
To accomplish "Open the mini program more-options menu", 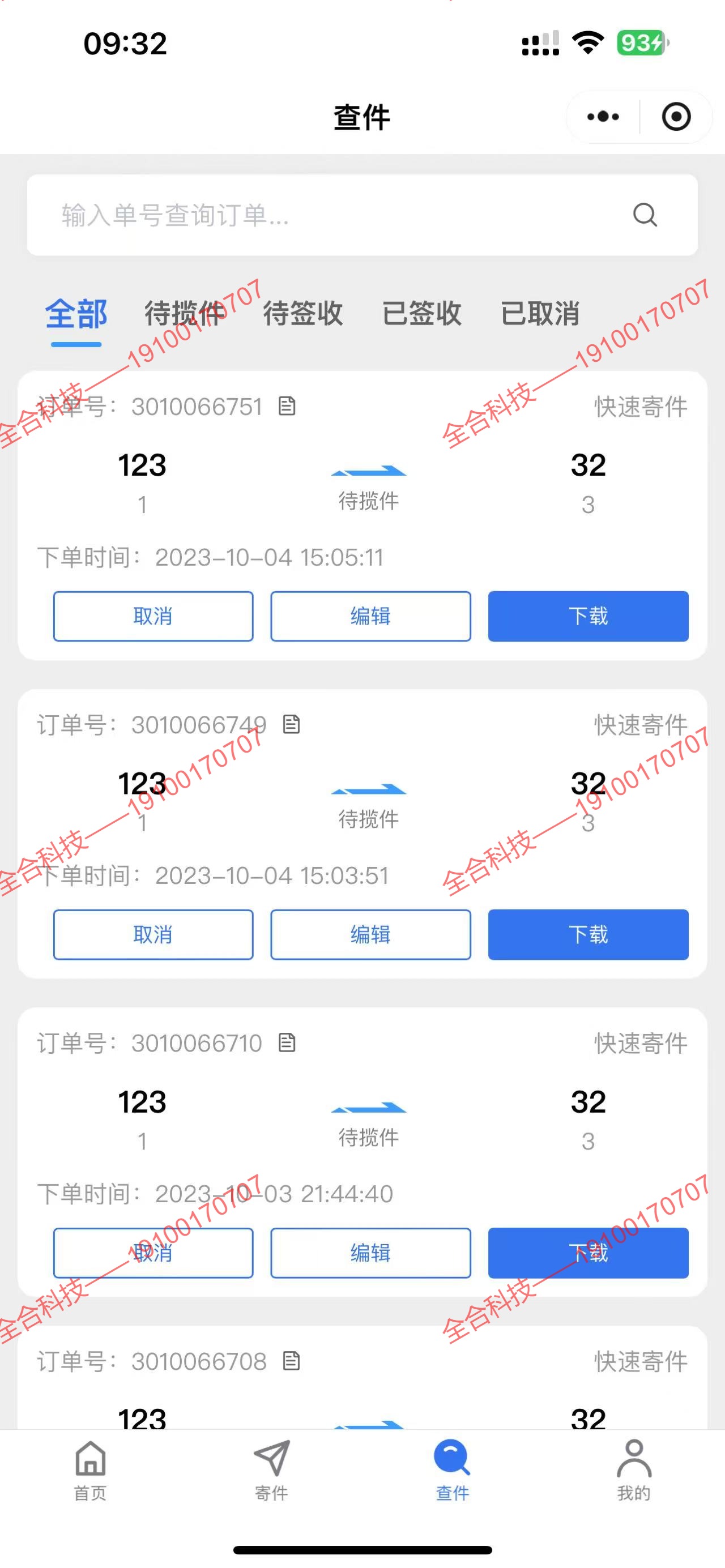I will tap(603, 116).
